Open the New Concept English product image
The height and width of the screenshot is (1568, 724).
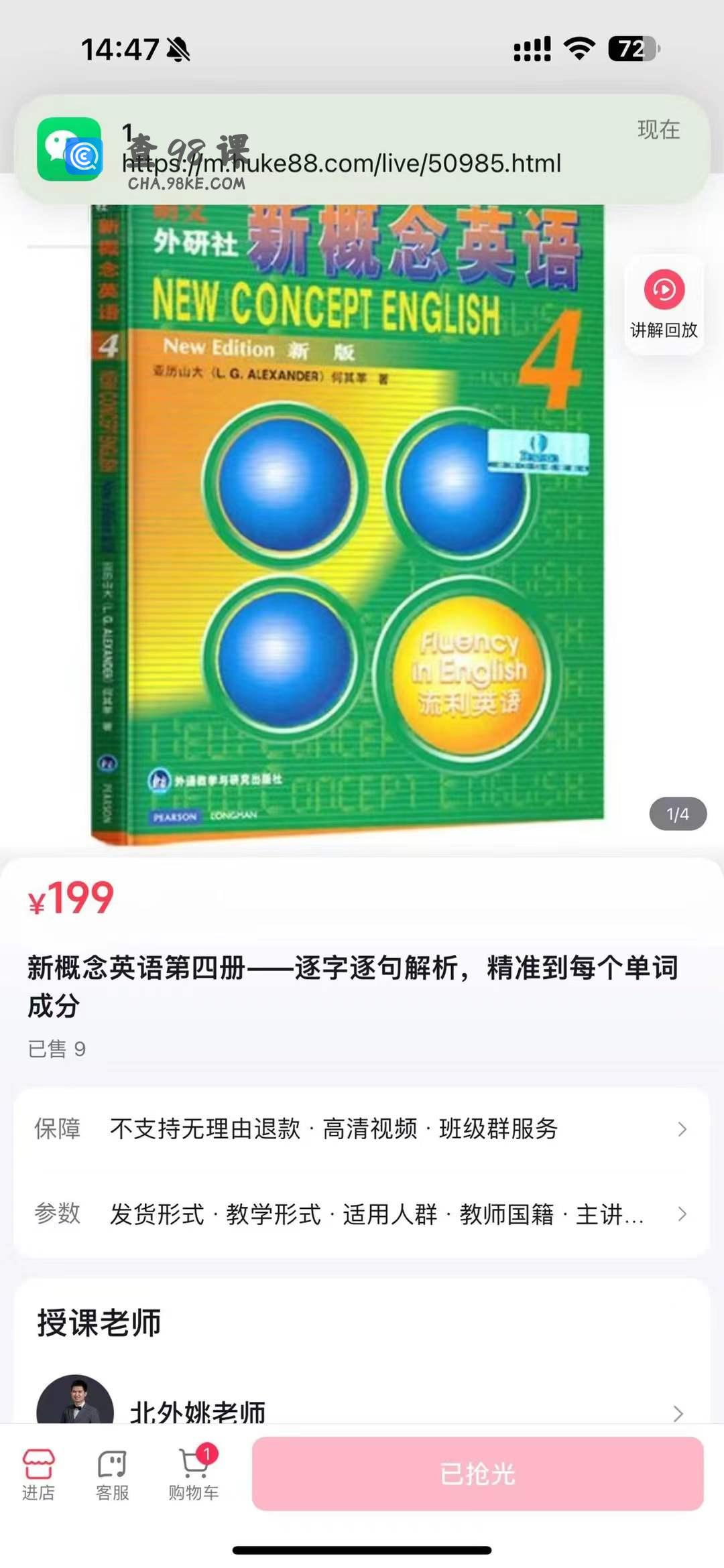(349, 523)
